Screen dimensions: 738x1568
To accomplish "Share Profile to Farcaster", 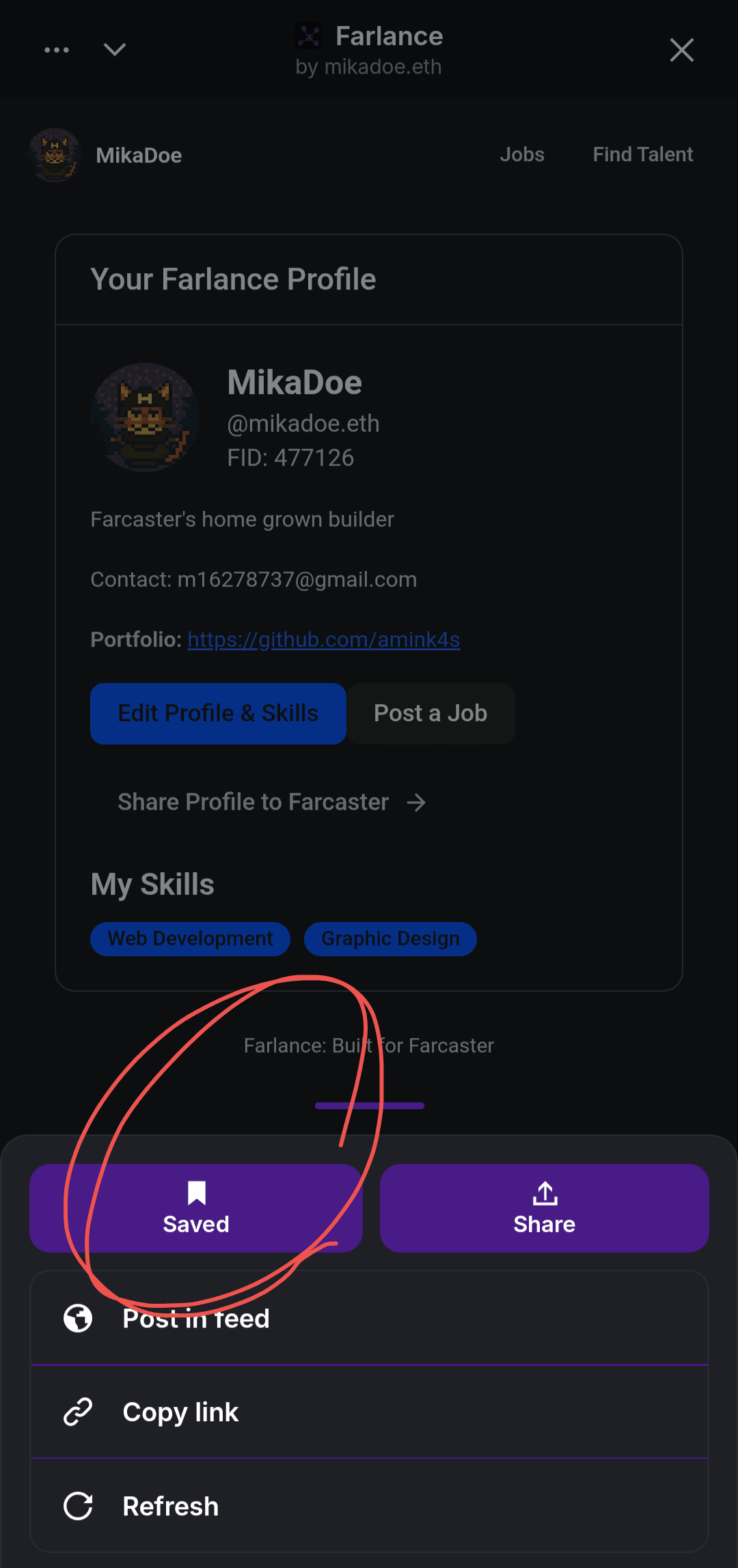I will 271,802.
